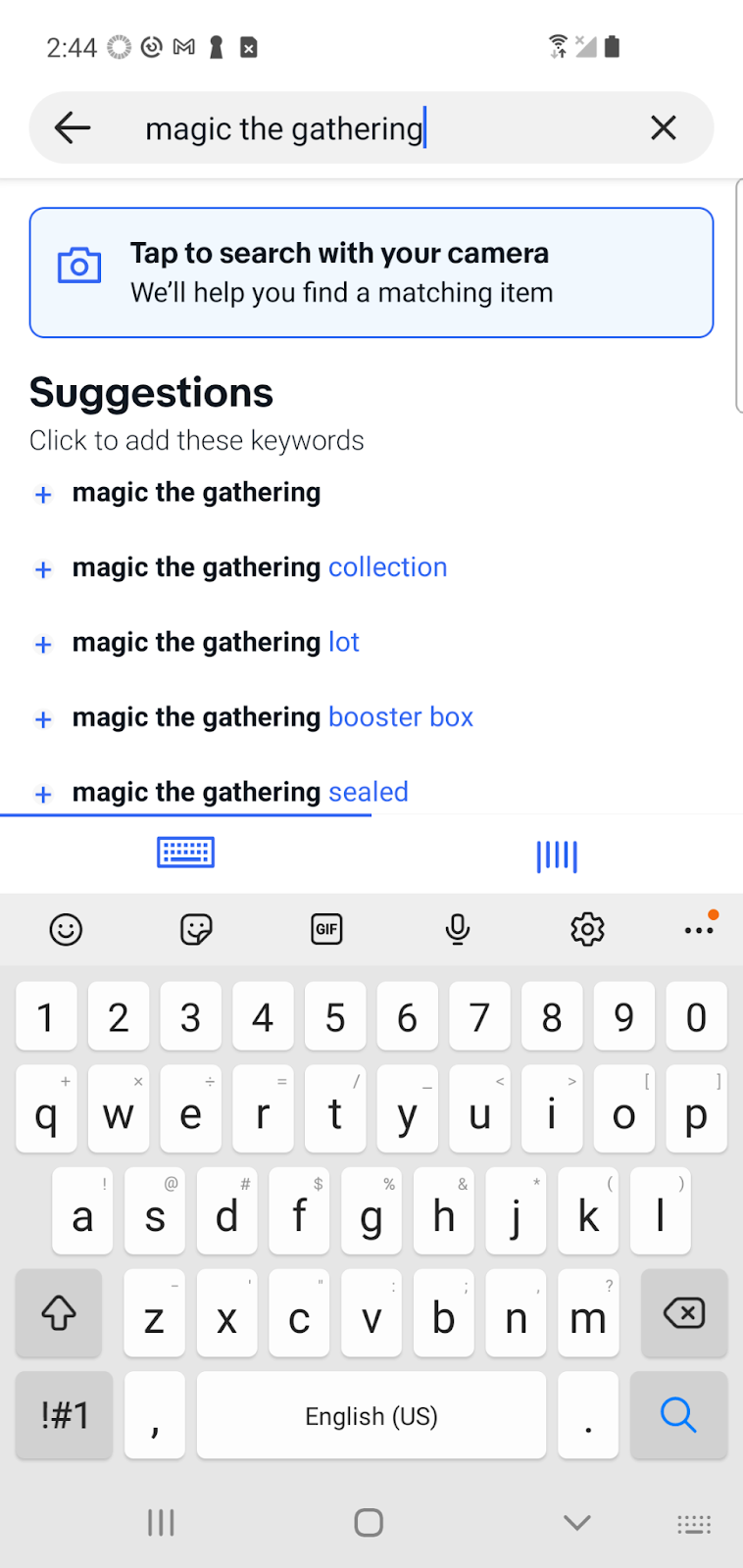This screenshot has width=743, height=1568.
Task: Open camera search banner
Action: (371, 272)
